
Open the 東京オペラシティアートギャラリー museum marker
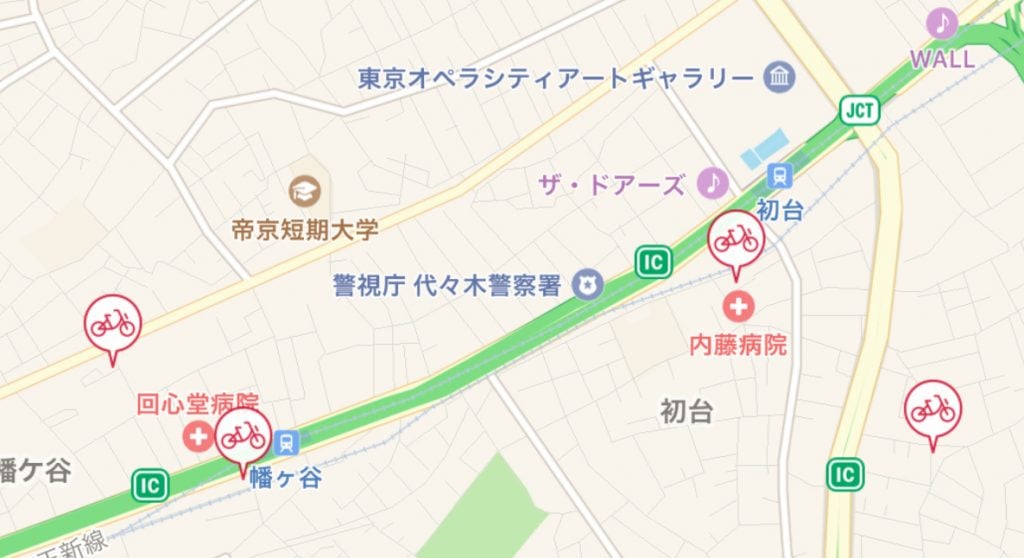pos(777,77)
